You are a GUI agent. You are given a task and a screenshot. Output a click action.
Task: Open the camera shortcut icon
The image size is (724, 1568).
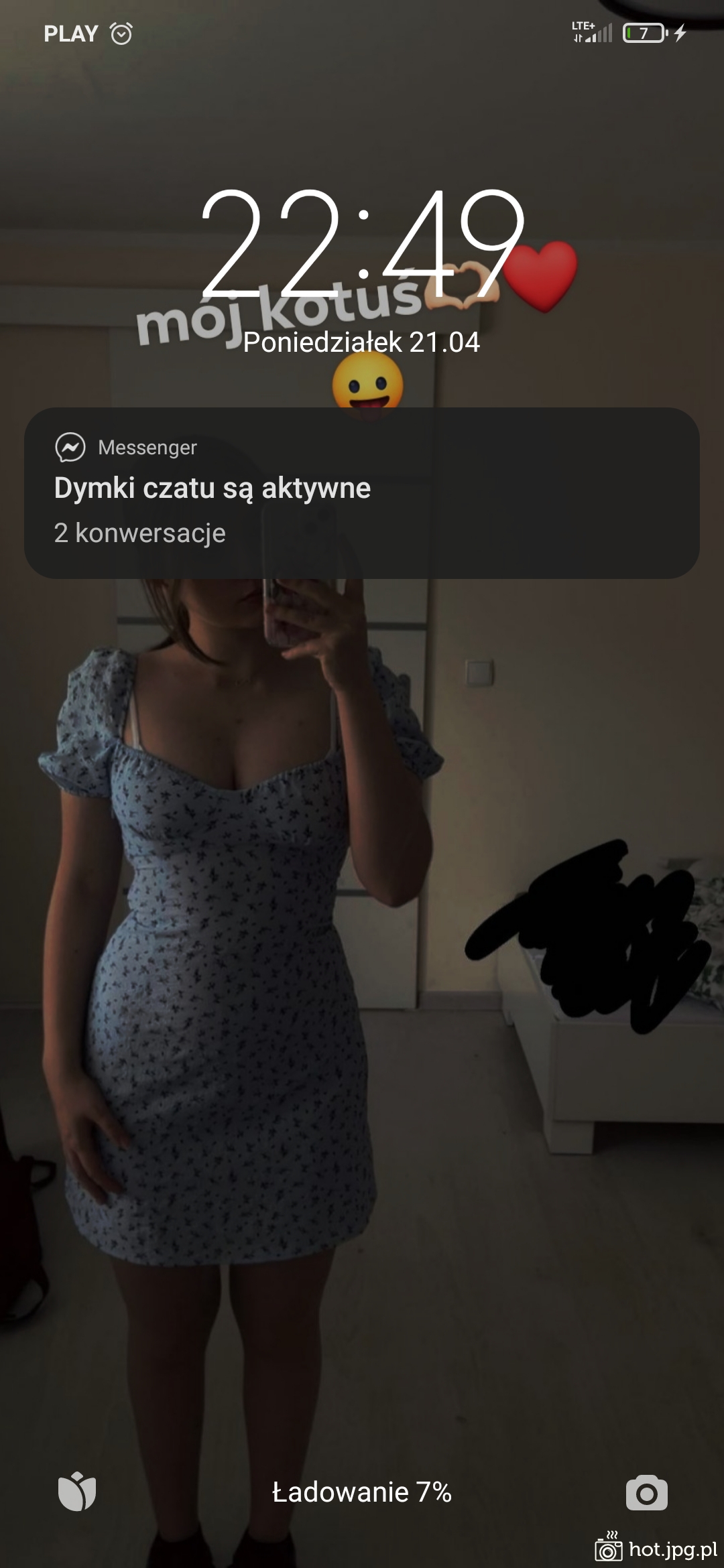[x=646, y=1492]
